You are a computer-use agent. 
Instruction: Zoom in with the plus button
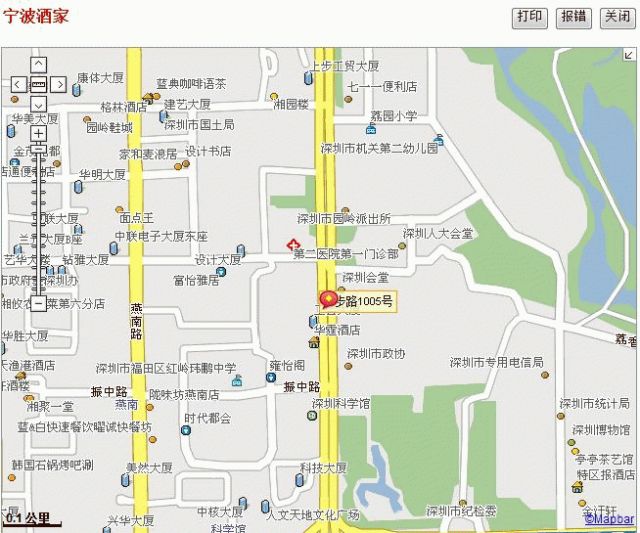pyautogui.click(x=38, y=132)
